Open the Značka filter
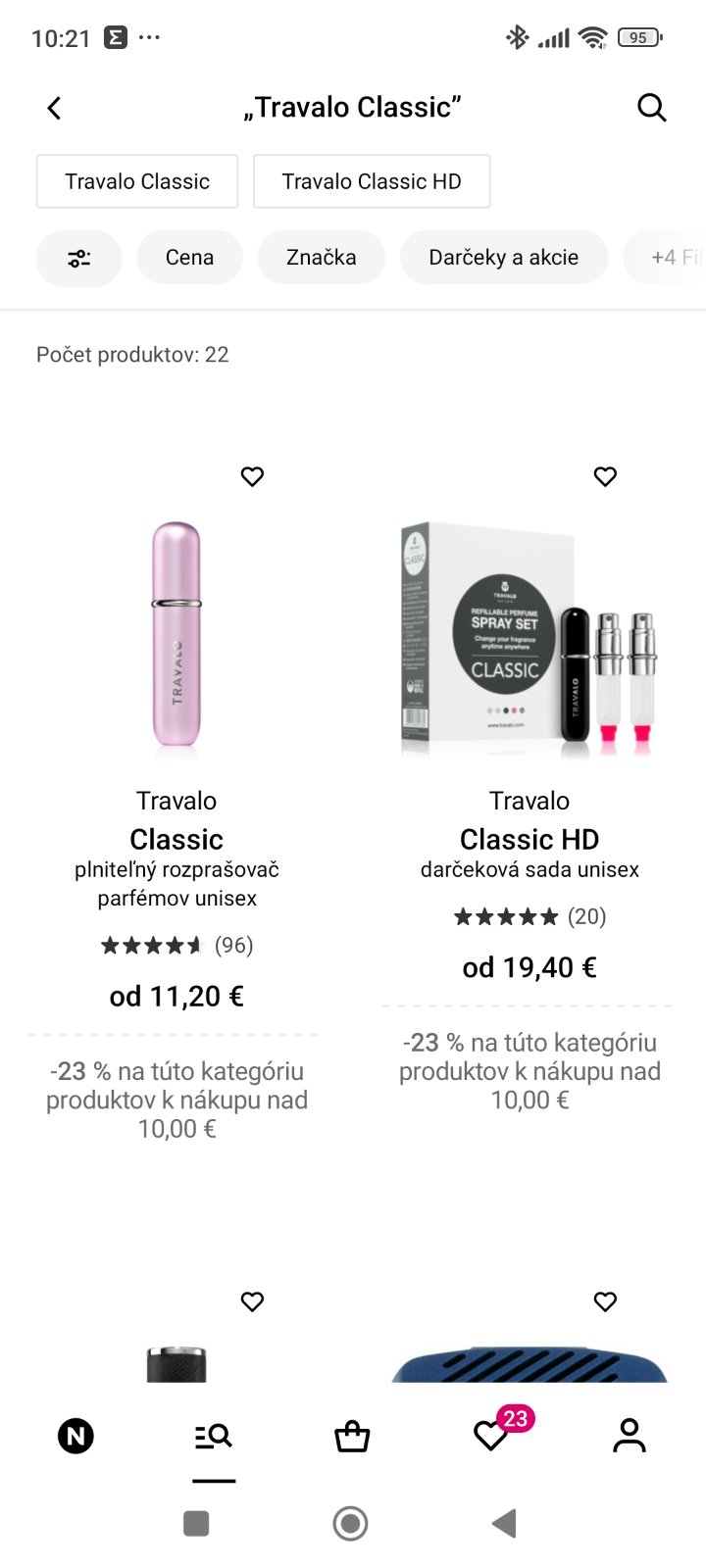 [321, 258]
